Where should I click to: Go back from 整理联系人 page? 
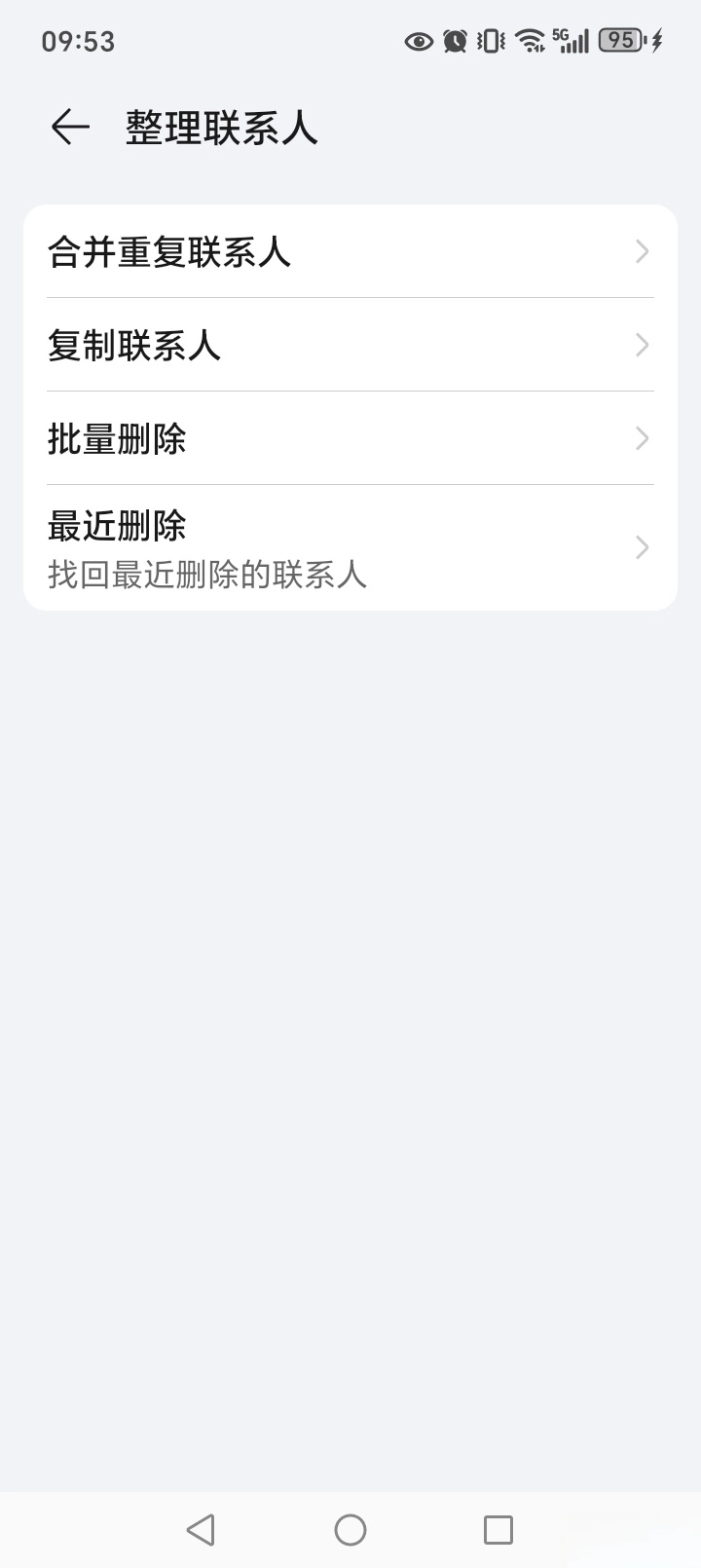(70, 128)
